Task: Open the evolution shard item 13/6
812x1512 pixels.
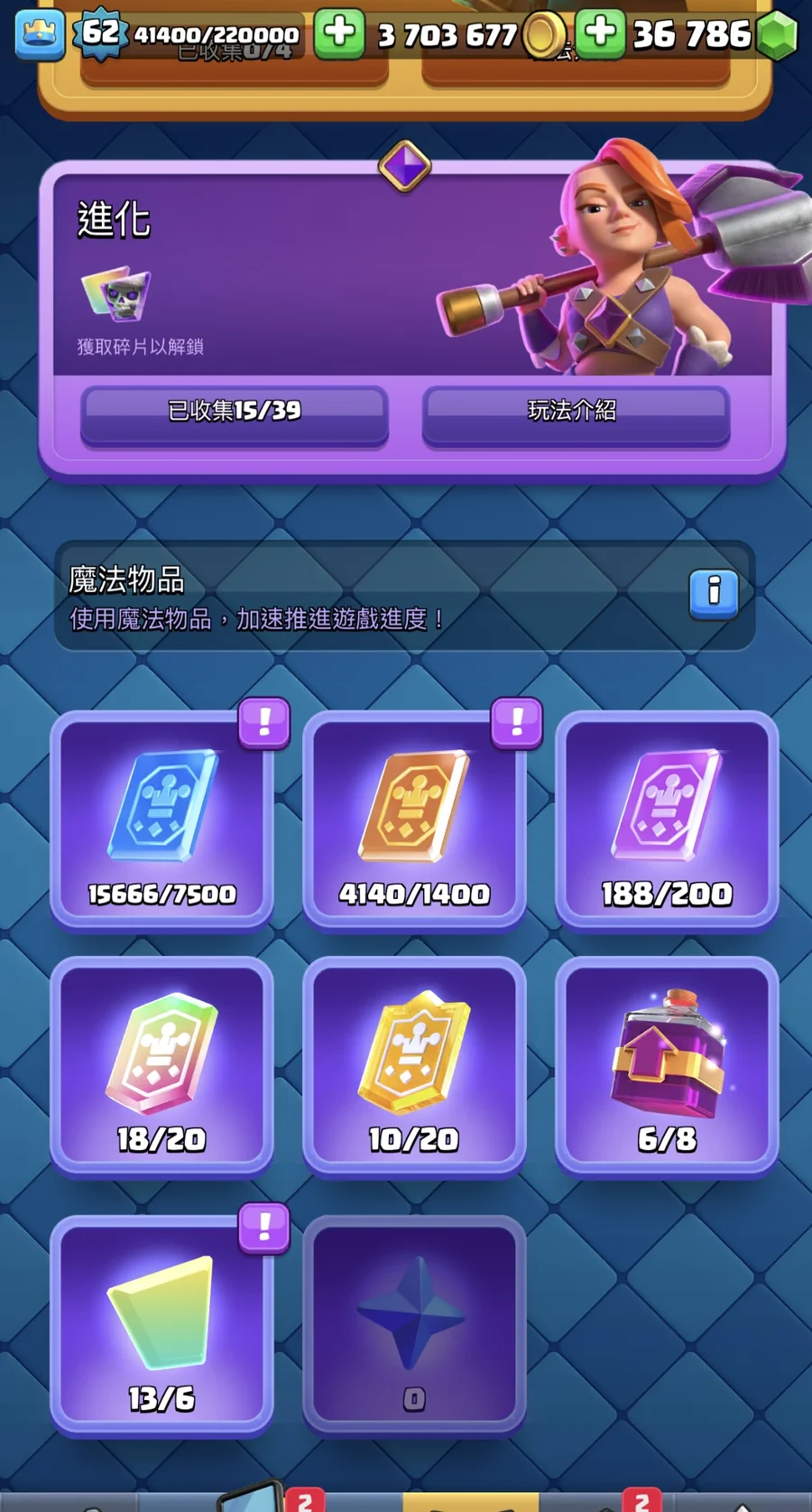Action: point(161,1323)
